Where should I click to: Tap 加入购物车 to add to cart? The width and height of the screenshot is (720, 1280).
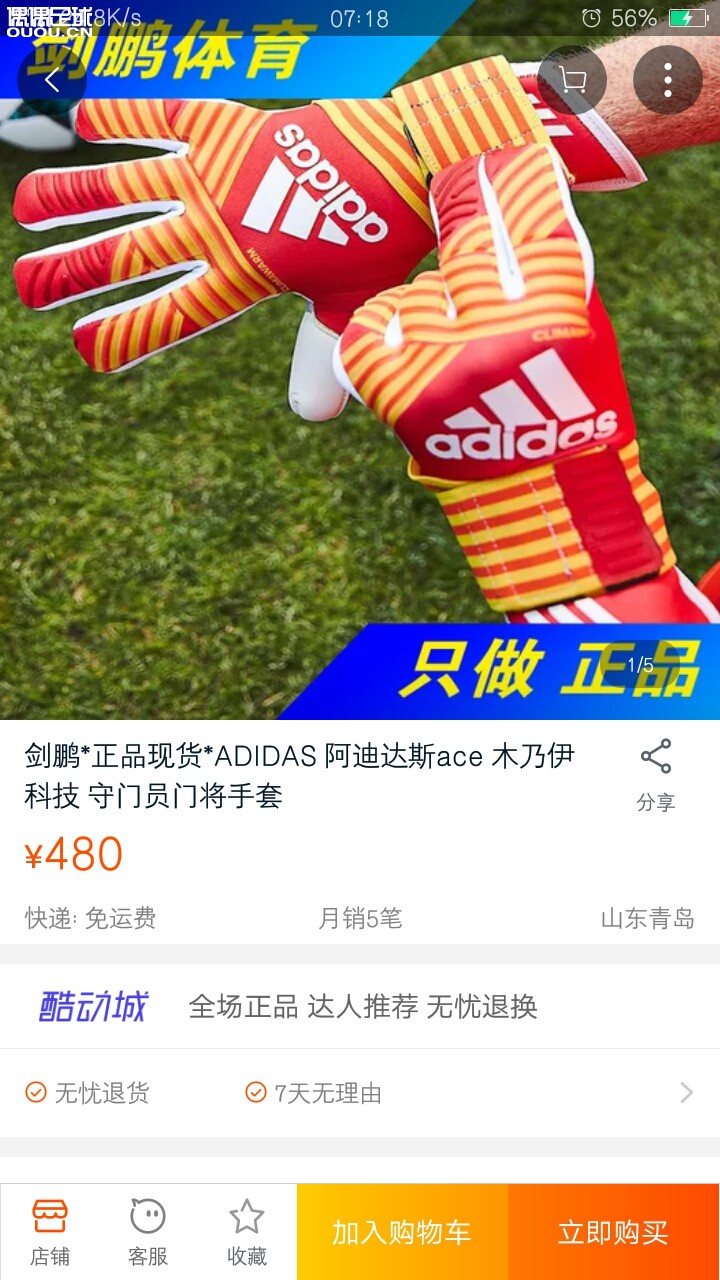pos(402,1232)
